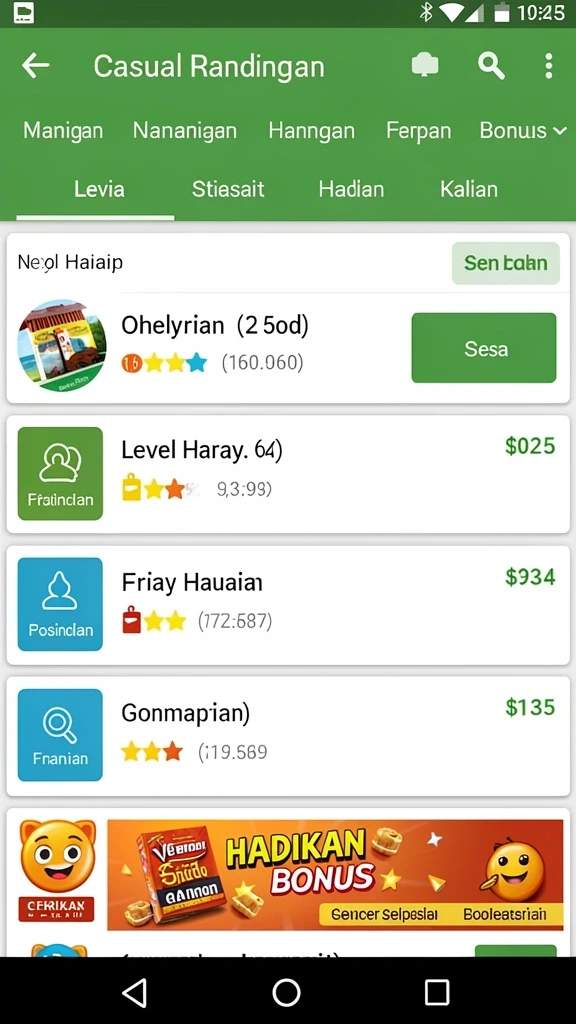Open the three-dot overflow menu
Image resolution: width=576 pixels, height=1024 pixels.
[548, 65]
